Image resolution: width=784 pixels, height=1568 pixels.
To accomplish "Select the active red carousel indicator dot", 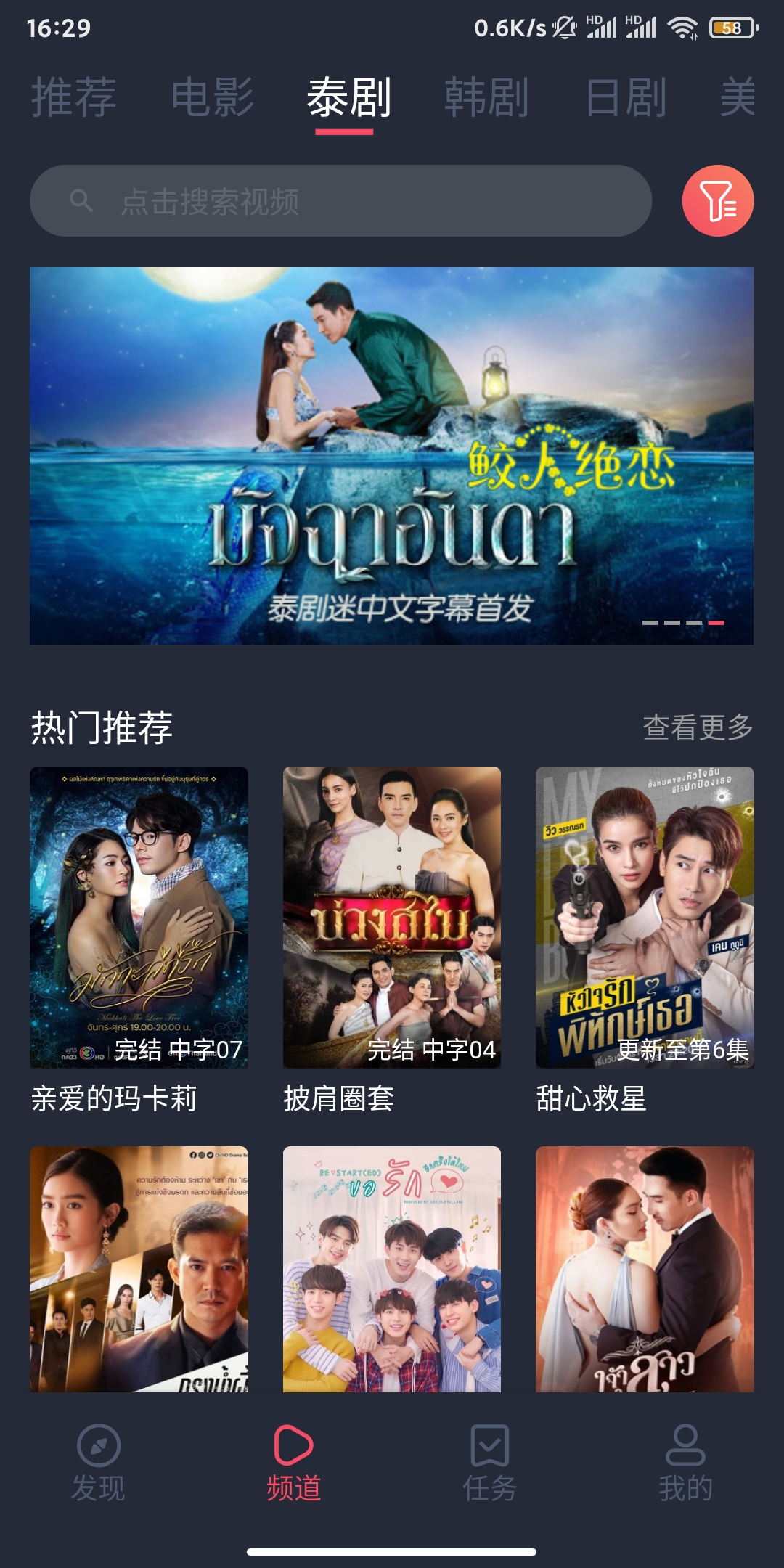I will pyautogui.click(x=716, y=623).
